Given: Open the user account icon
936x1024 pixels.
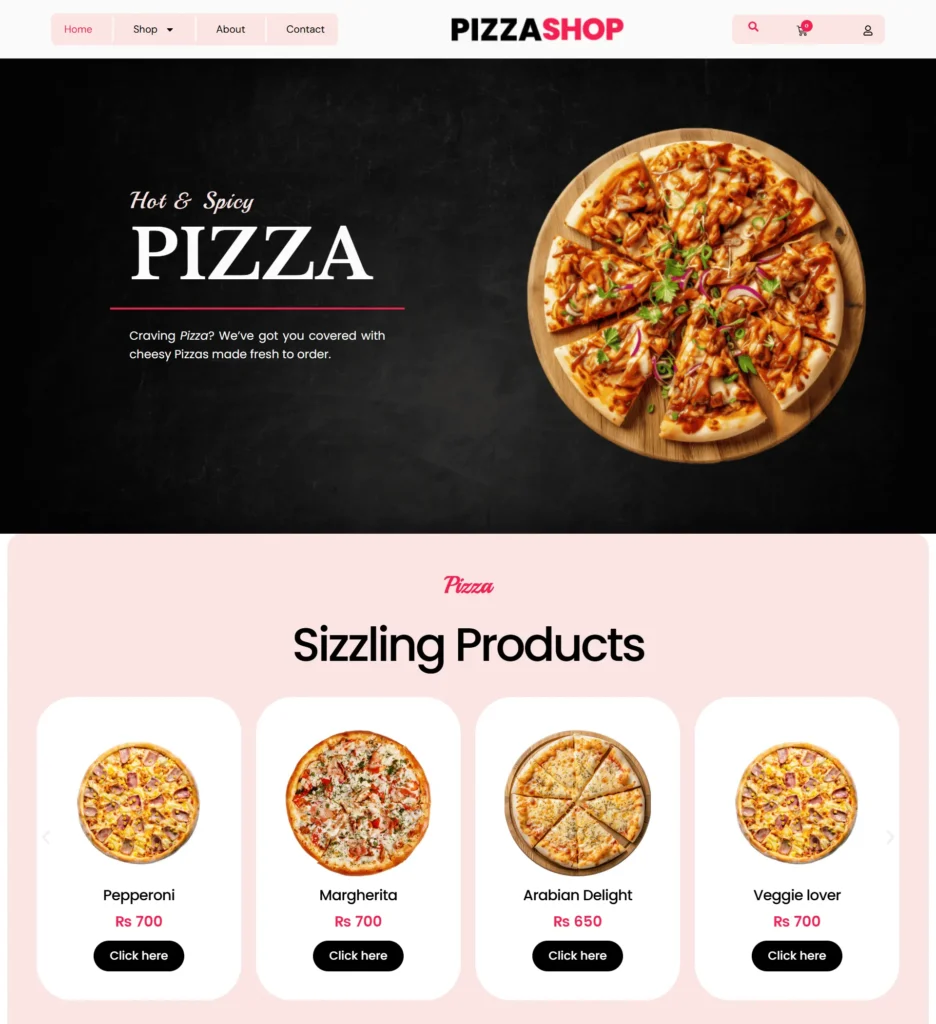Looking at the screenshot, I should [x=867, y=30].
